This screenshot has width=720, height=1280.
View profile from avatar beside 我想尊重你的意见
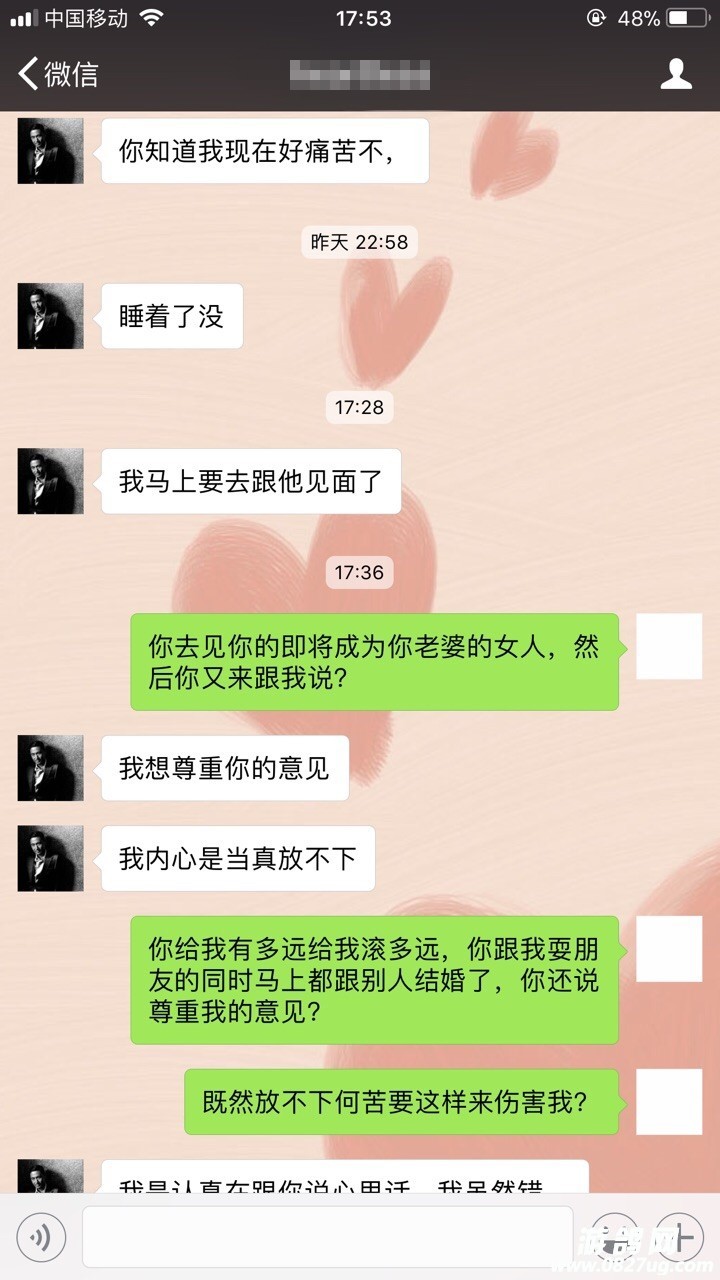[x=50, y=768]
